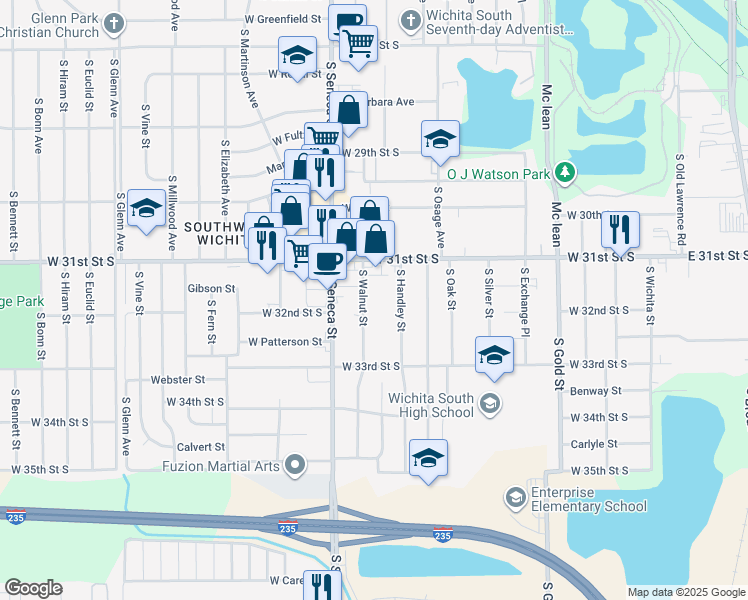Open the coffee cup marker on W 31st St S
This screenshot has height=600, width=748.
tap(328, 262)
